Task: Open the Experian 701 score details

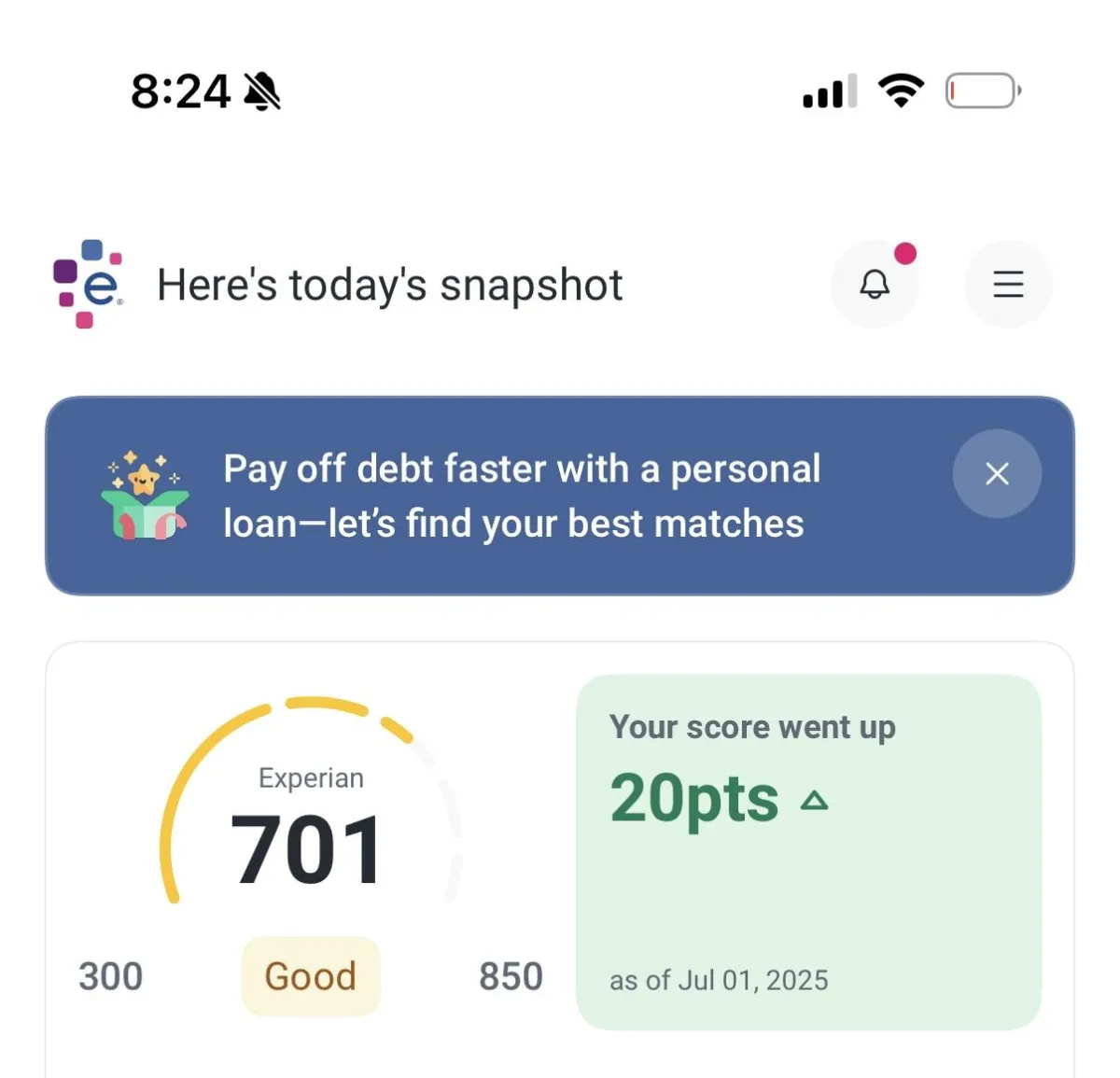Action: click(x=308, y=845)
